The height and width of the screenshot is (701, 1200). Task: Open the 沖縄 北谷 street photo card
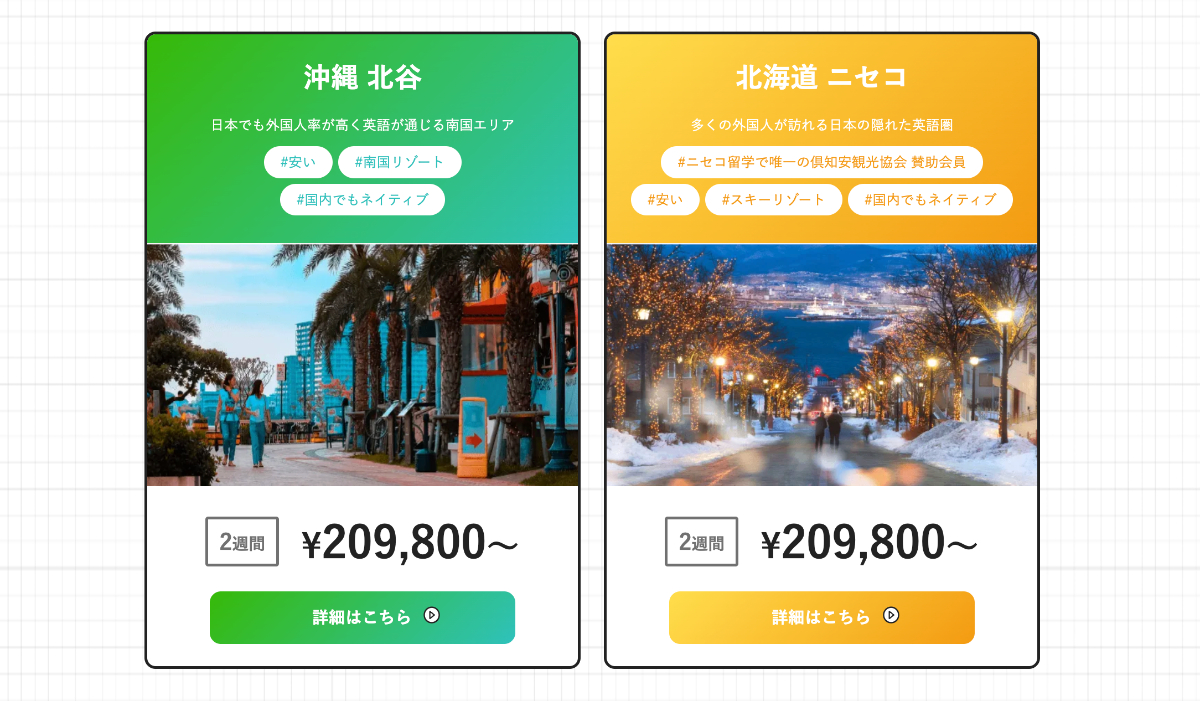[362, 365]
